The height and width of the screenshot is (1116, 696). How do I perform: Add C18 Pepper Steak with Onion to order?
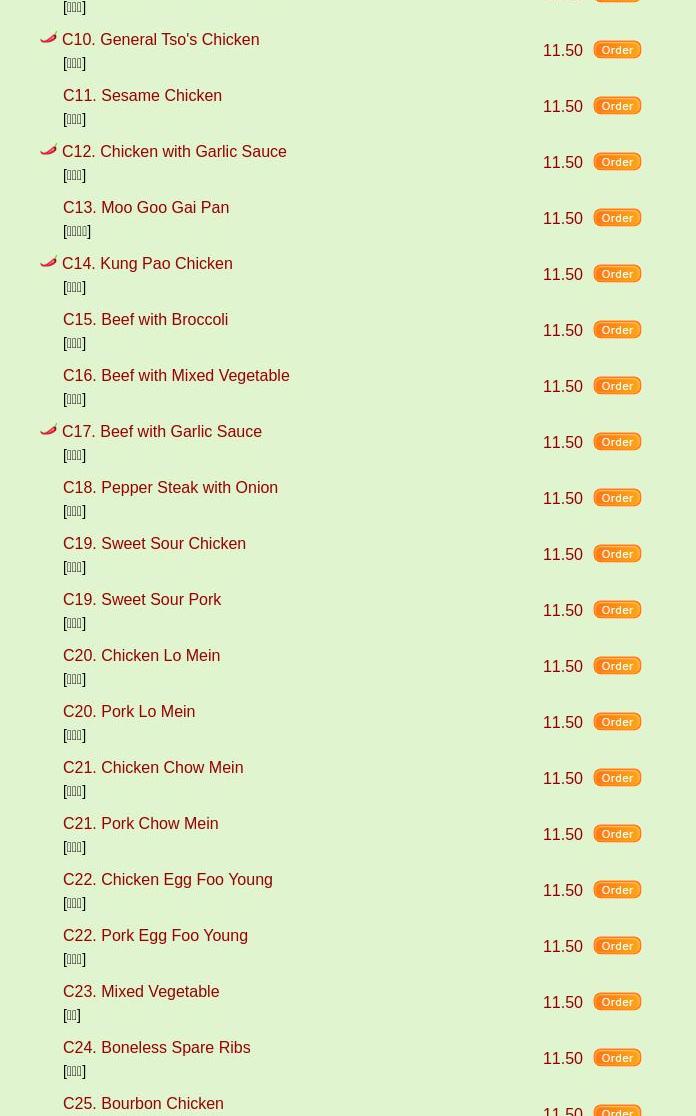tap(617, 498)
